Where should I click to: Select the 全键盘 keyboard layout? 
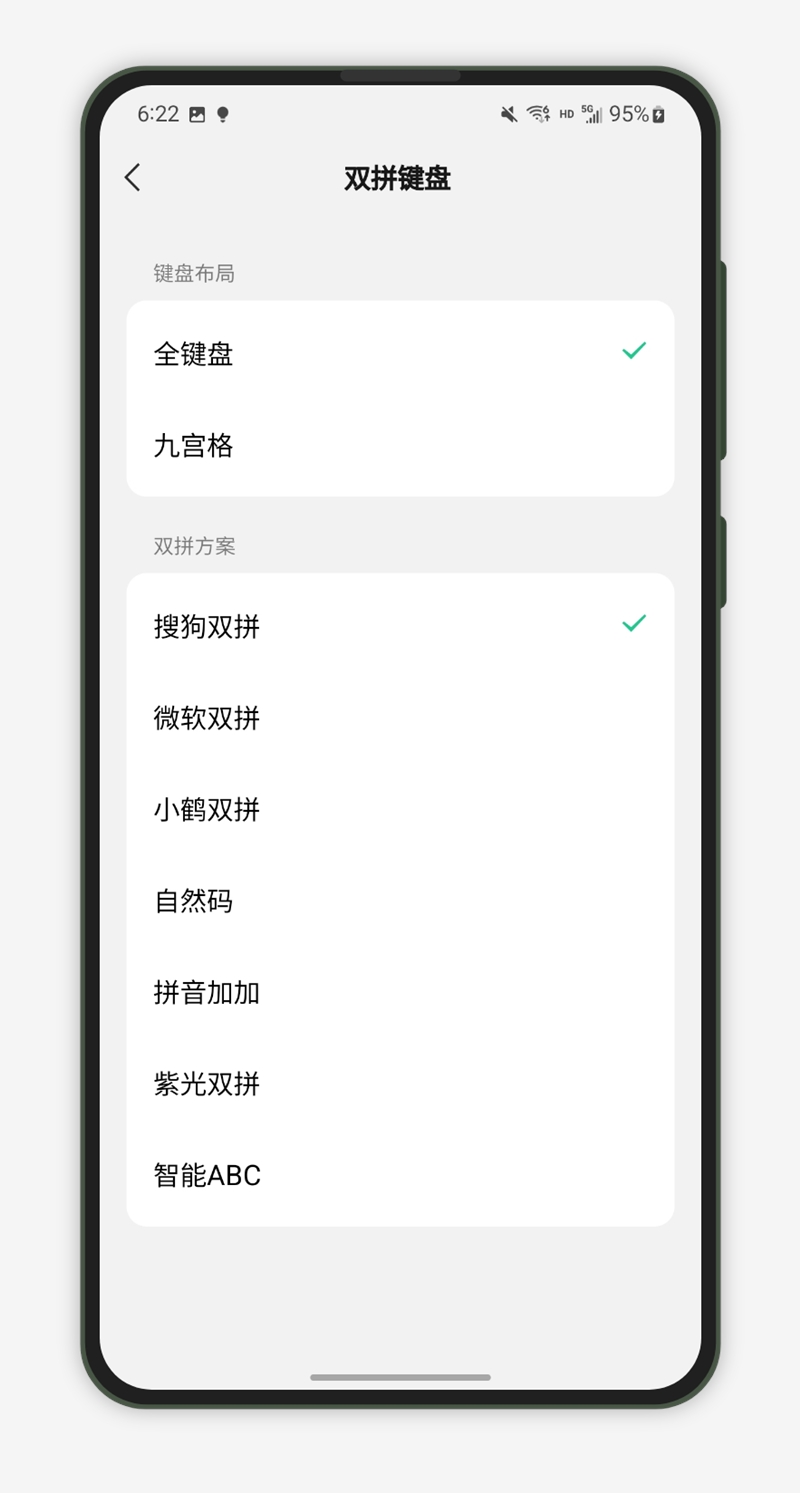pyautogui.click(x=400, y=354)
